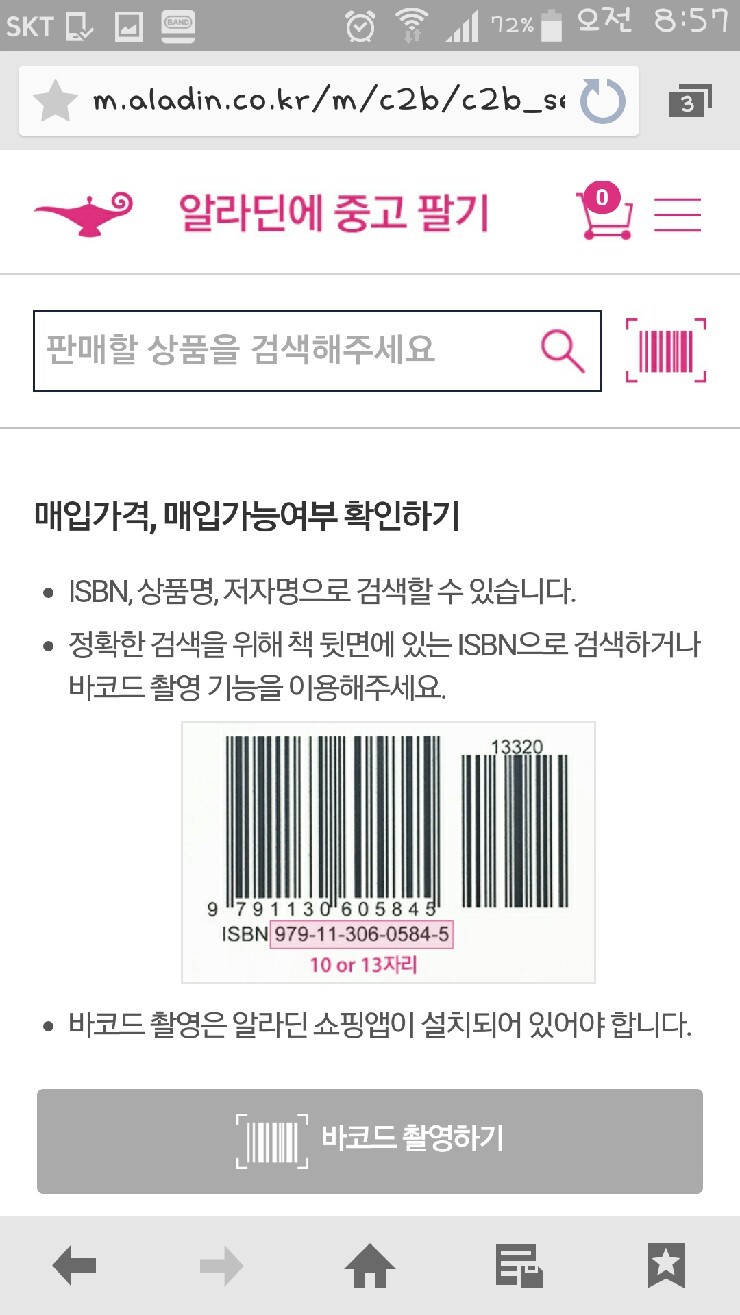Tap the magnifier search icon

[562, 350]
